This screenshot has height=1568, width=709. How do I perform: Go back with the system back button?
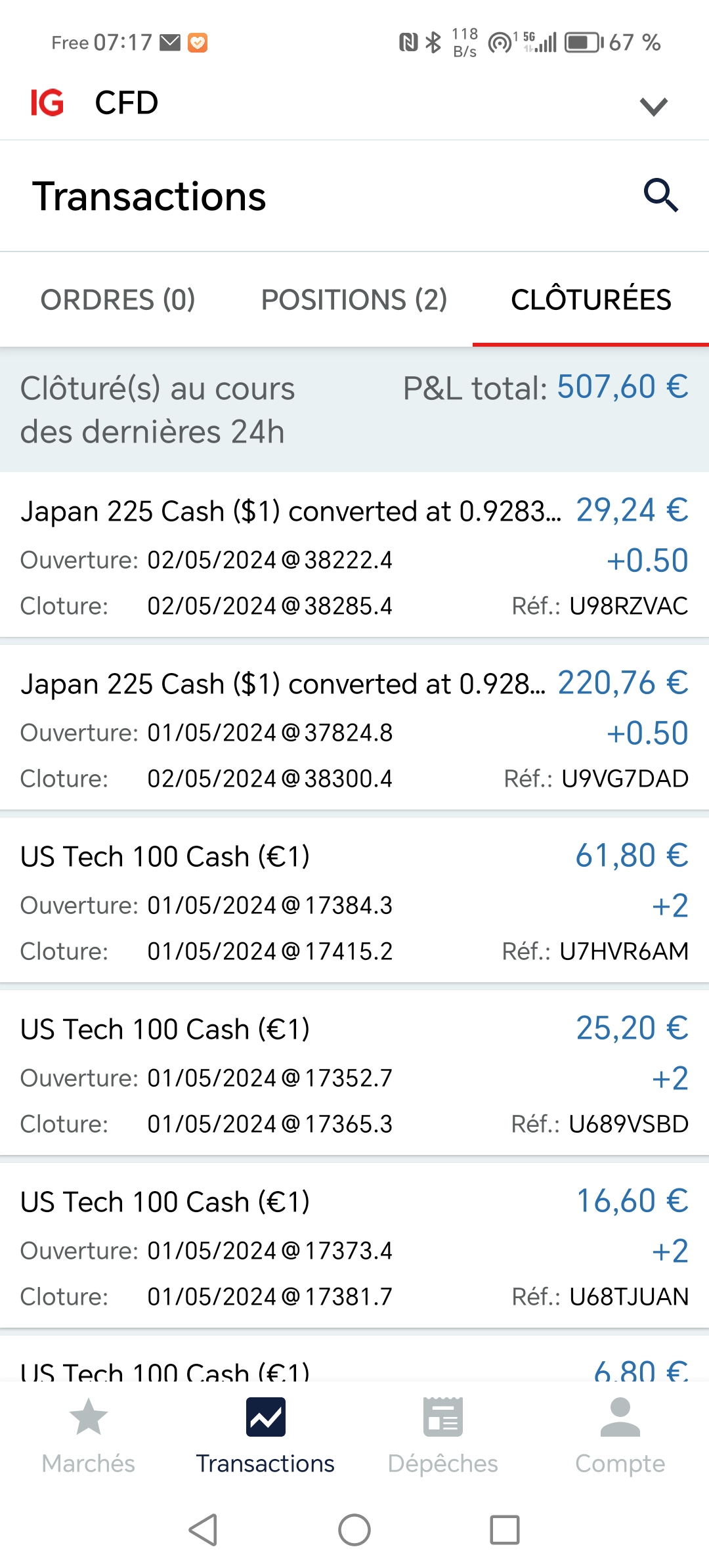[x=204, y=1530]
